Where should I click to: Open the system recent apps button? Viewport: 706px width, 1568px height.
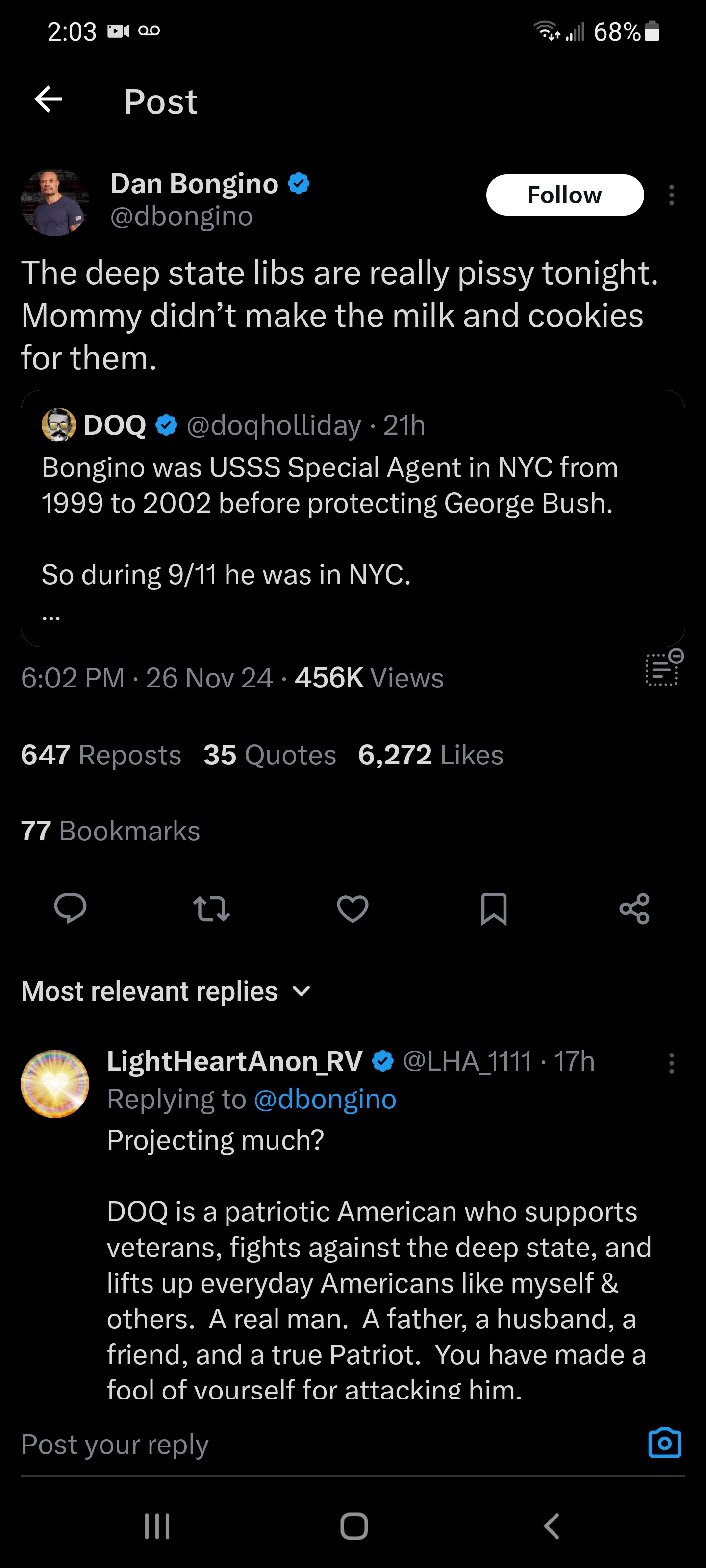[x=157, y=1526]
